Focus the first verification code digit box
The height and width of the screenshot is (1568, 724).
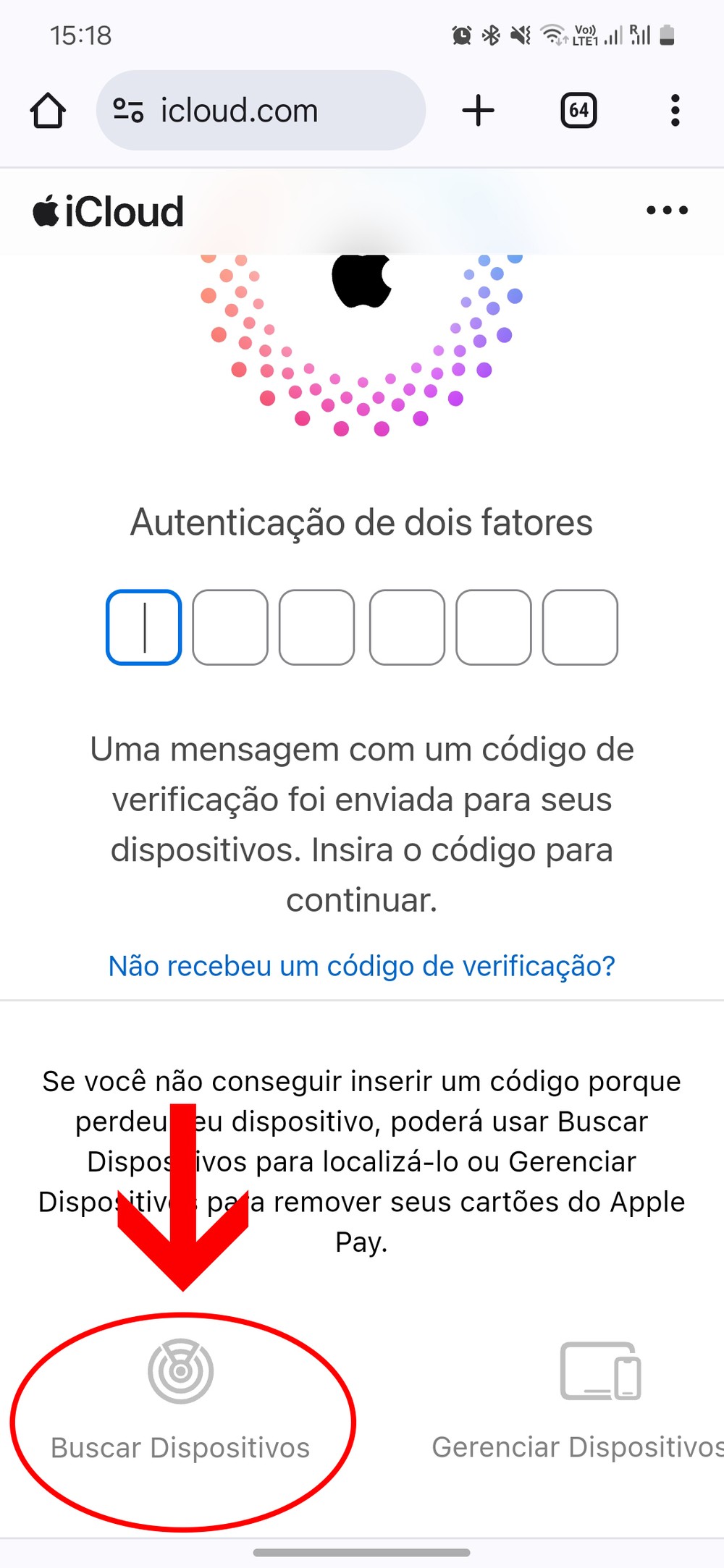[x=144, y=627]
